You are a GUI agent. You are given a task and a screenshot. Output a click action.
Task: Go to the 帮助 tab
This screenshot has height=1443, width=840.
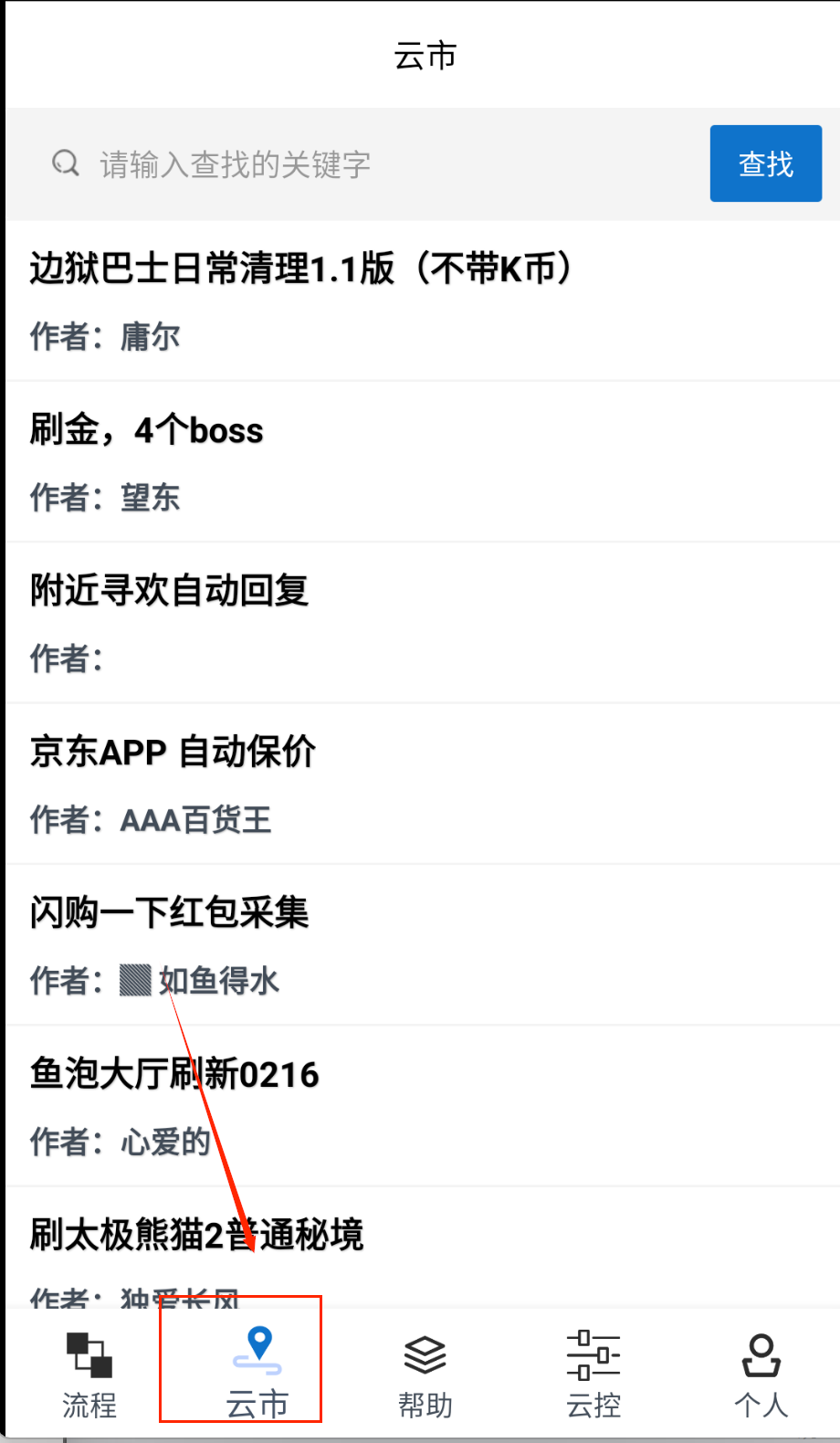(425, 1375)
